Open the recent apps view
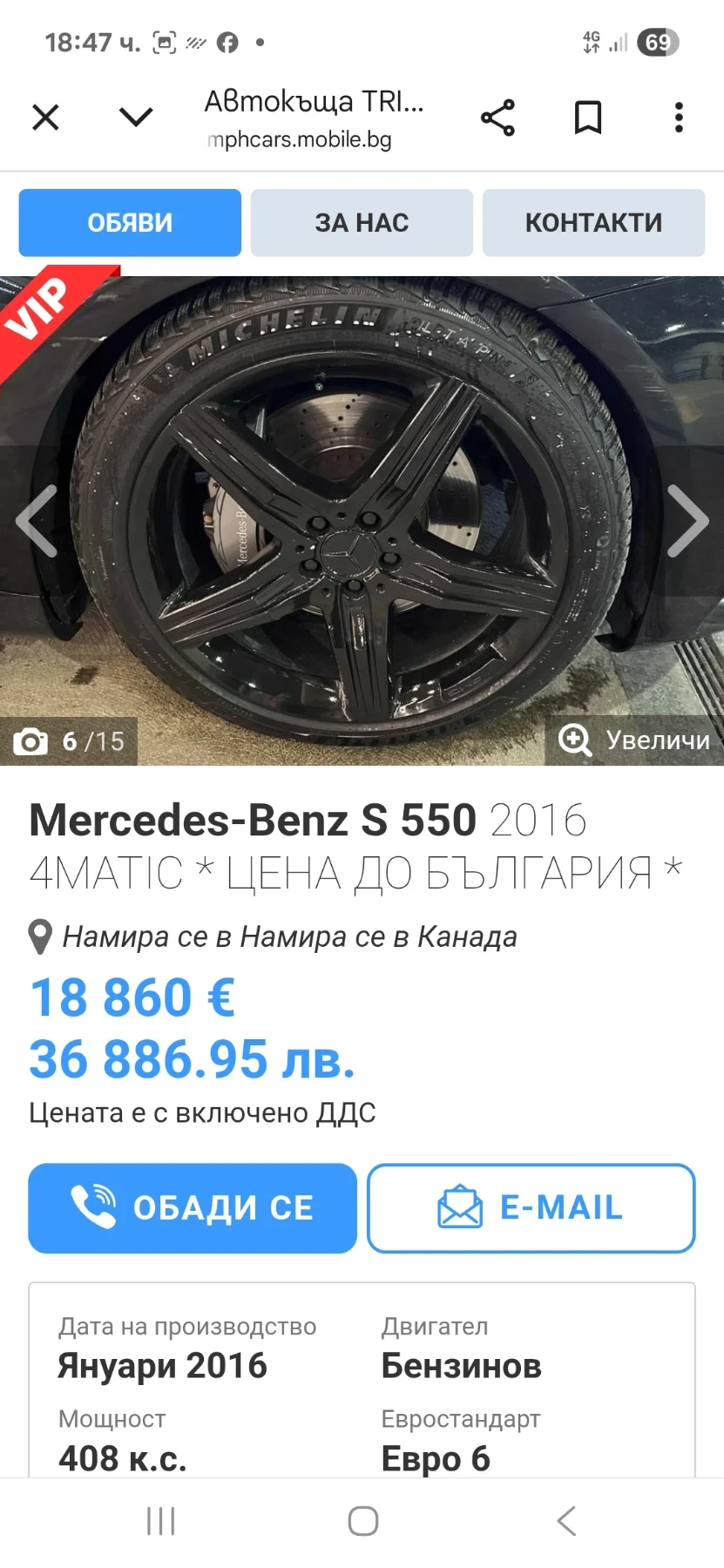724x1568 pixels. coord(161,1521)
